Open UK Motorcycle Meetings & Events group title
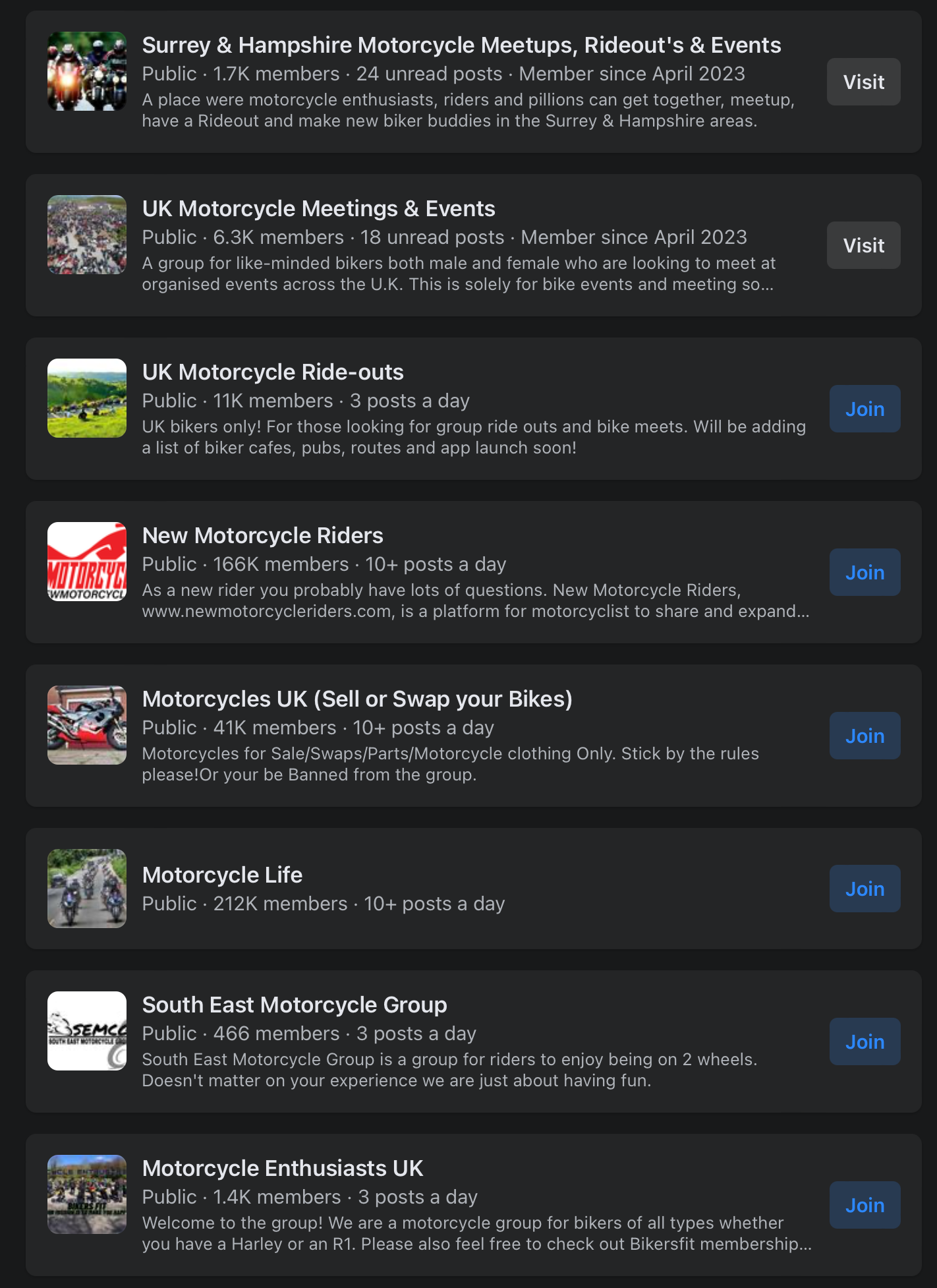 click(318, 208)
